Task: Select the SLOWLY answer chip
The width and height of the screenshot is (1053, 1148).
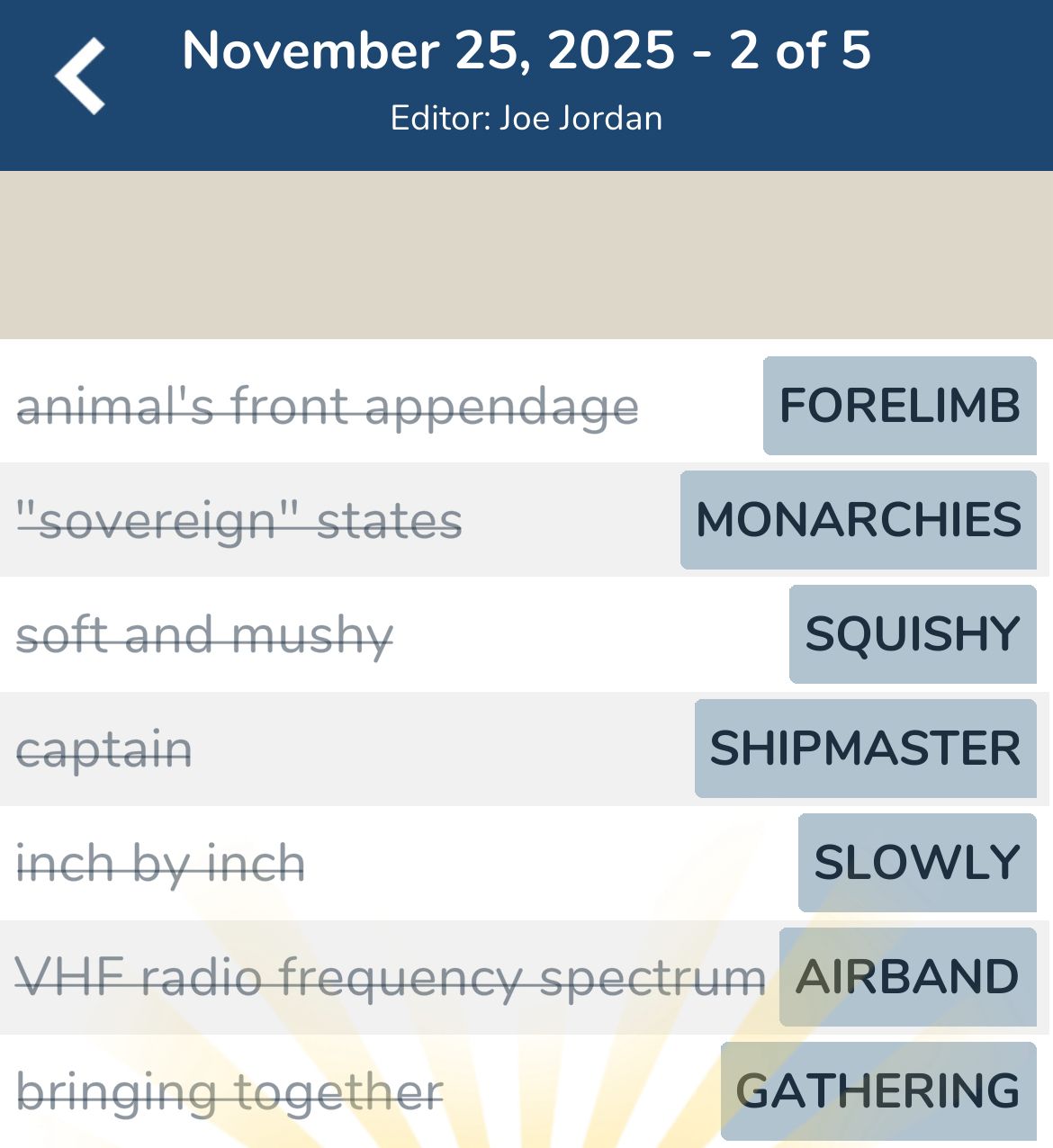Action: coord(916,863)
